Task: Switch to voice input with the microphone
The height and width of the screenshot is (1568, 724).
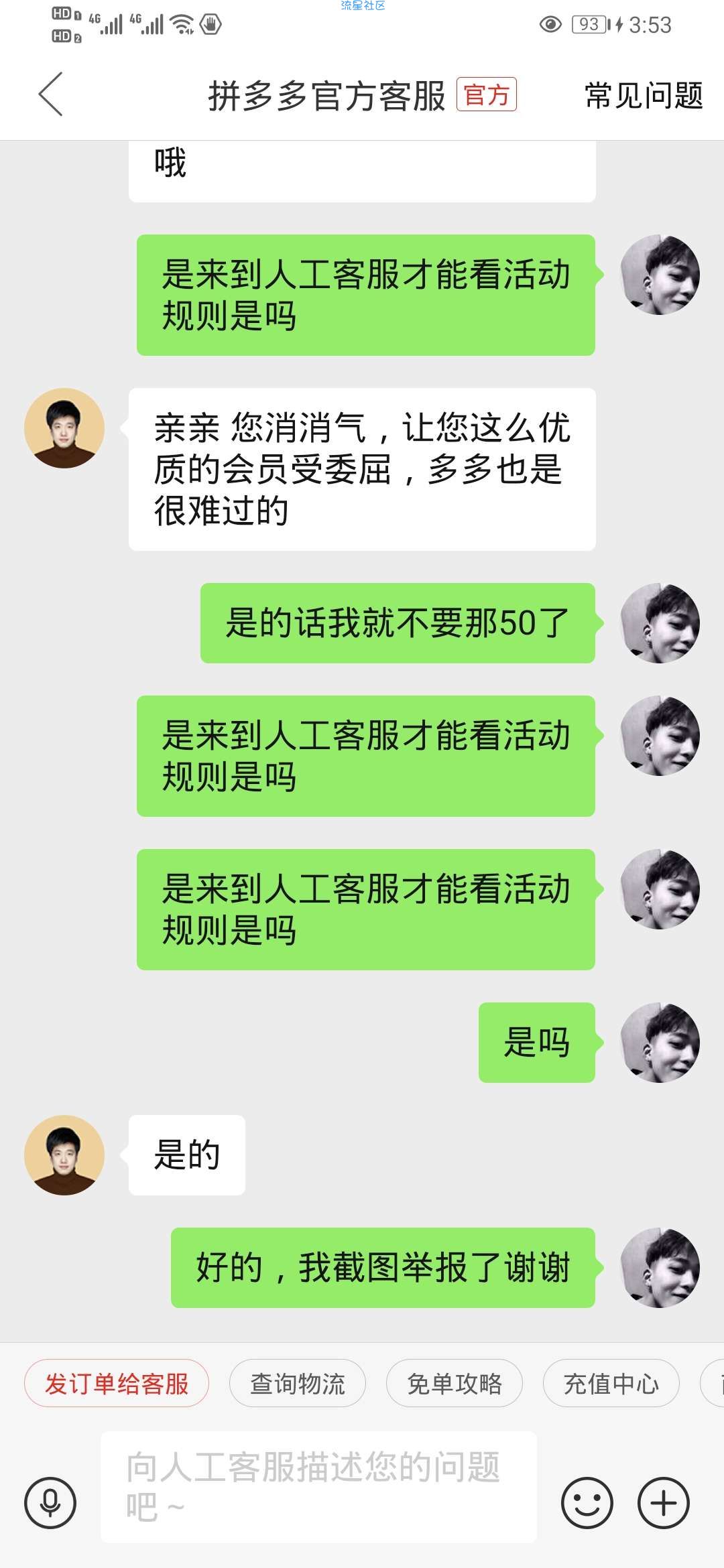Action: [50, 1503]
